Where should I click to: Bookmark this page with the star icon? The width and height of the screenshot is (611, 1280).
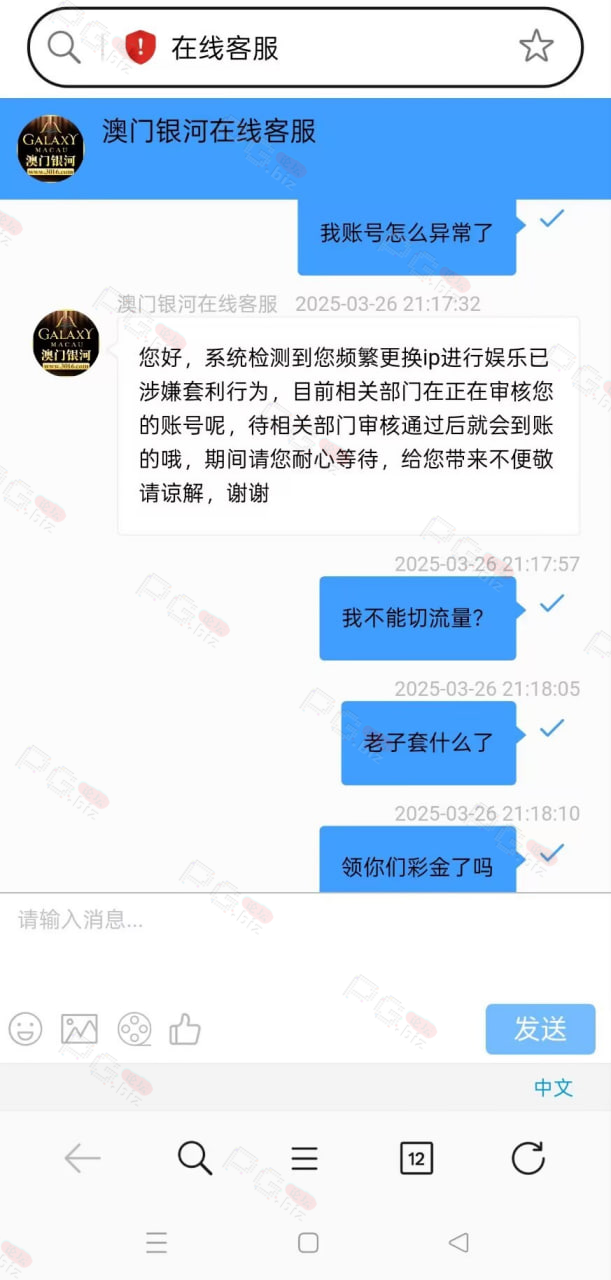click(536, 46)
